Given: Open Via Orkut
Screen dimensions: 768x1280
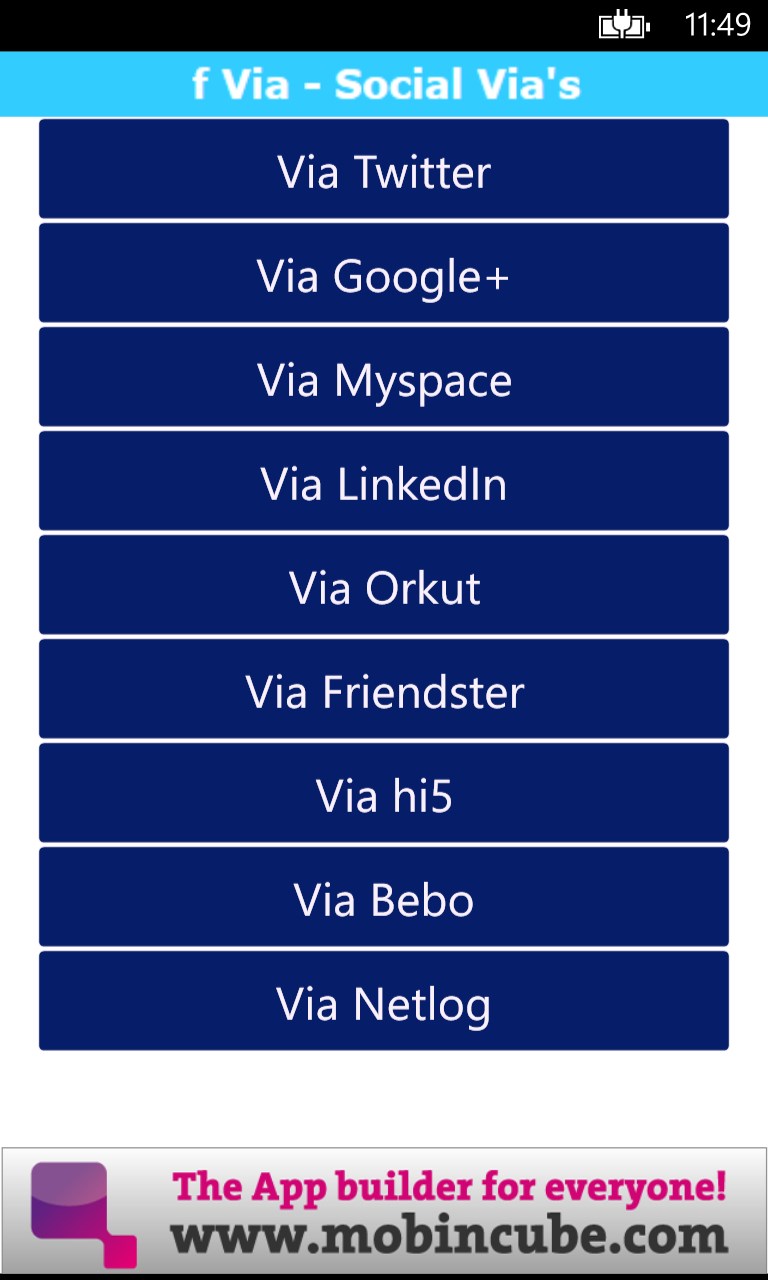Looking at the screenshot, I should click(384, 585).
